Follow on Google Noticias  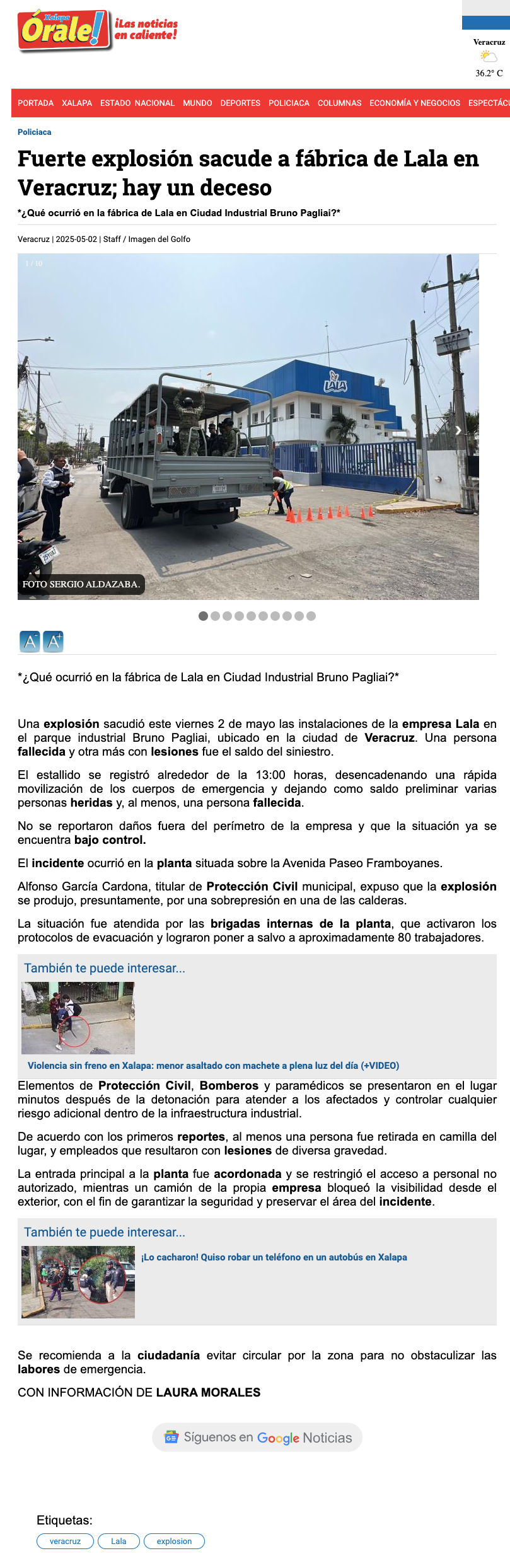tap(257, 1437)
